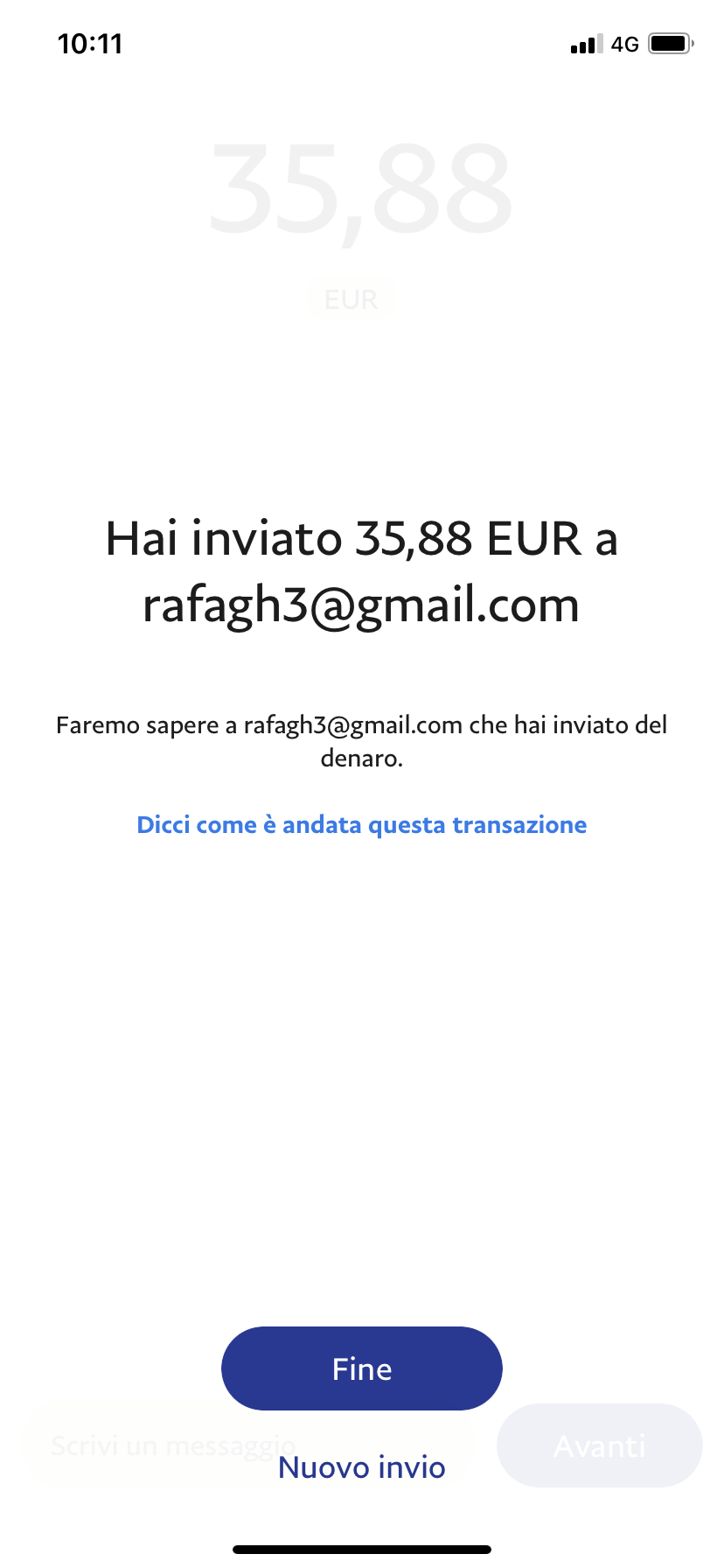The height and width of the screenshot is (1568, 724).
Task: Tap the Fine button
Action: click(361, 1368)
